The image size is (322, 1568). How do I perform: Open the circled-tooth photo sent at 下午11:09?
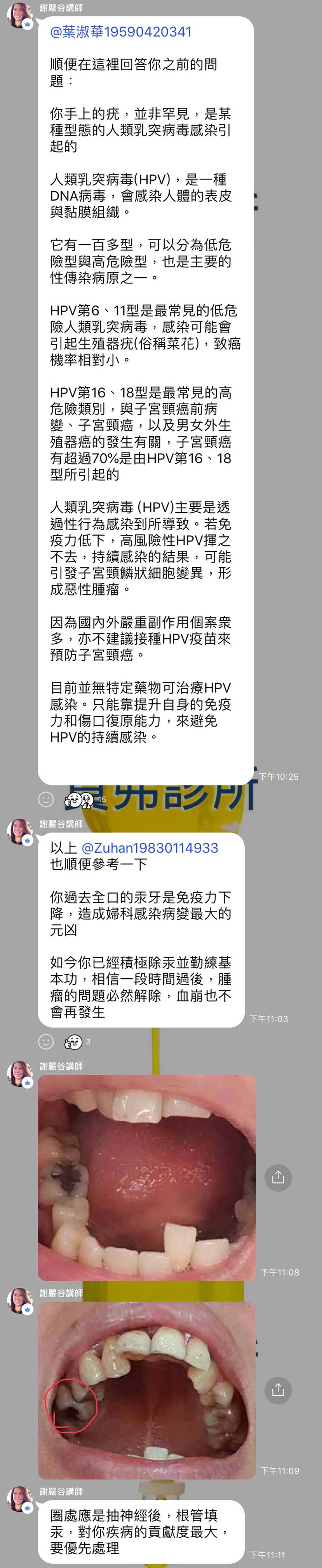(x=147, y=1390)
